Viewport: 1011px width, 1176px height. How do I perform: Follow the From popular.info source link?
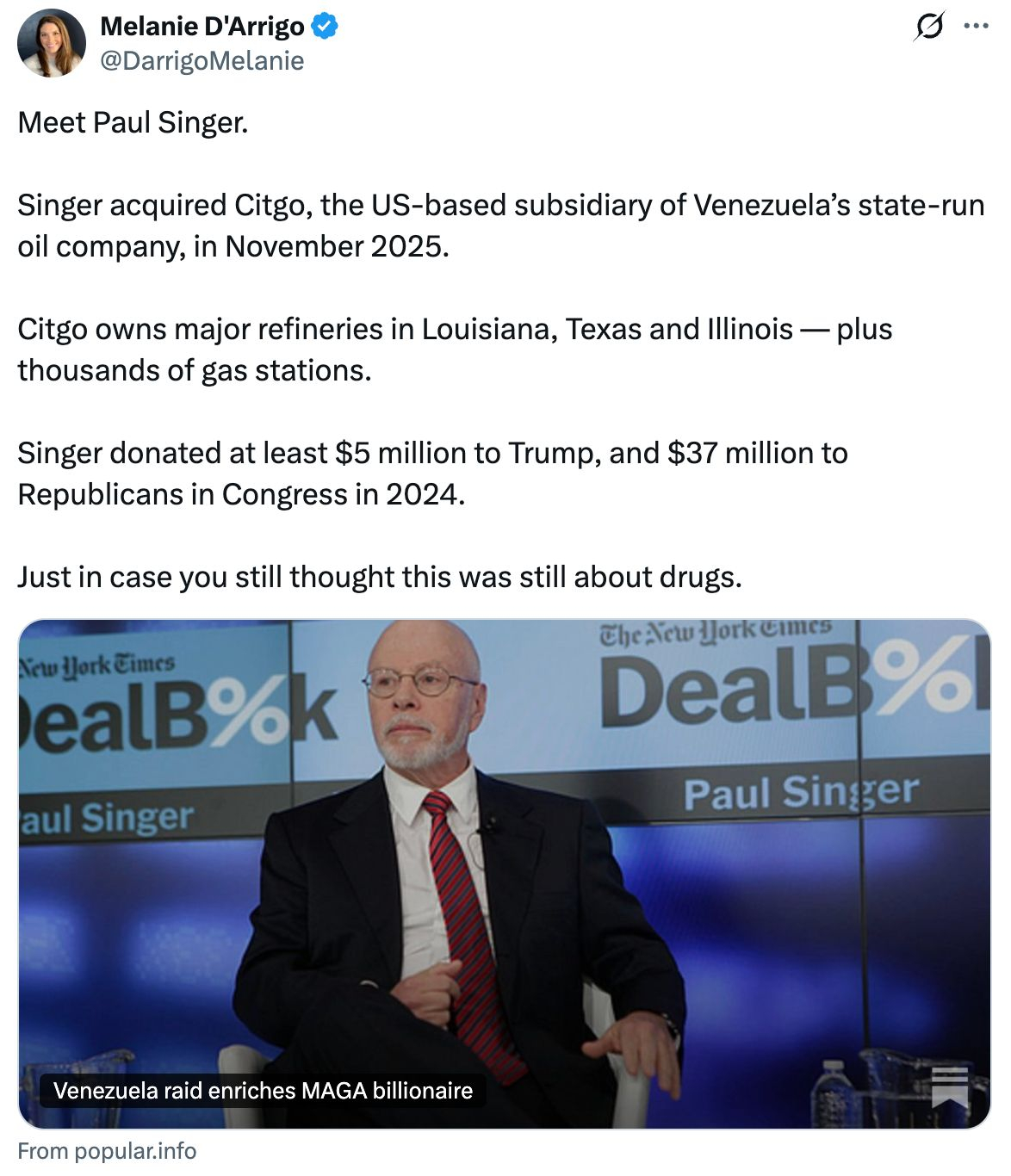click(107, 1152)
